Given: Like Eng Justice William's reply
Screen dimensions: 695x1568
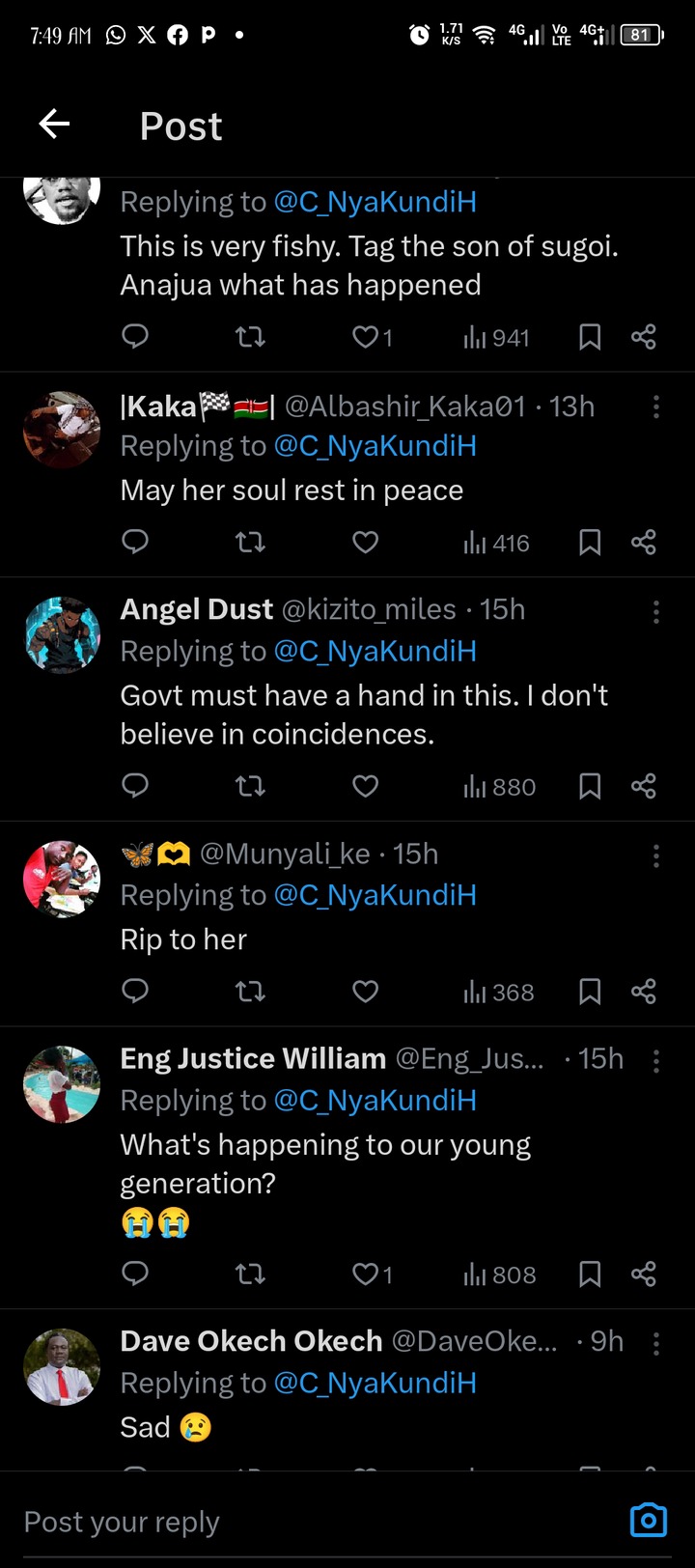Looking at the screenshot, I should pos(366,1274).
